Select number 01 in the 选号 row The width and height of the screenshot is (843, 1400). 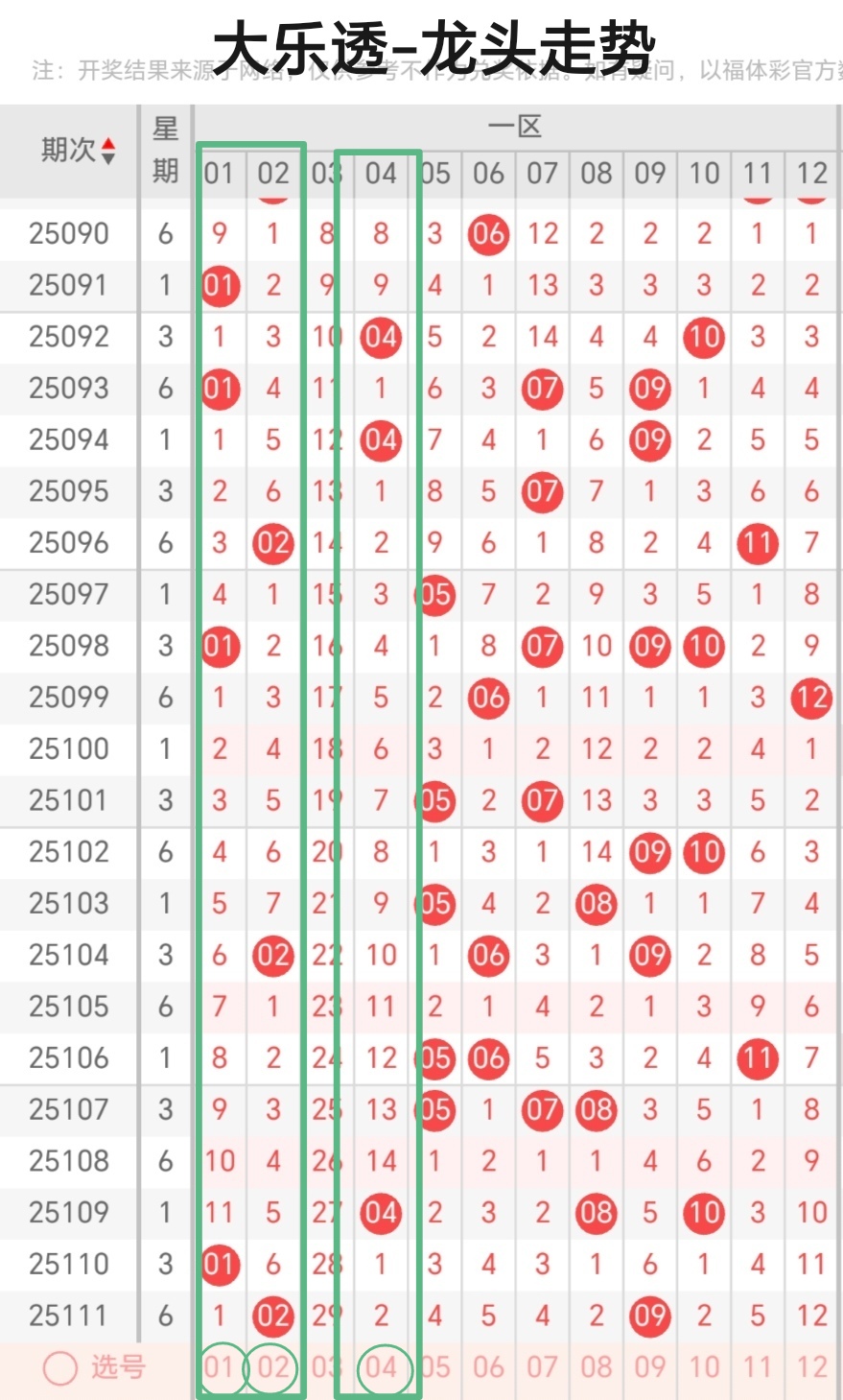219,1367
